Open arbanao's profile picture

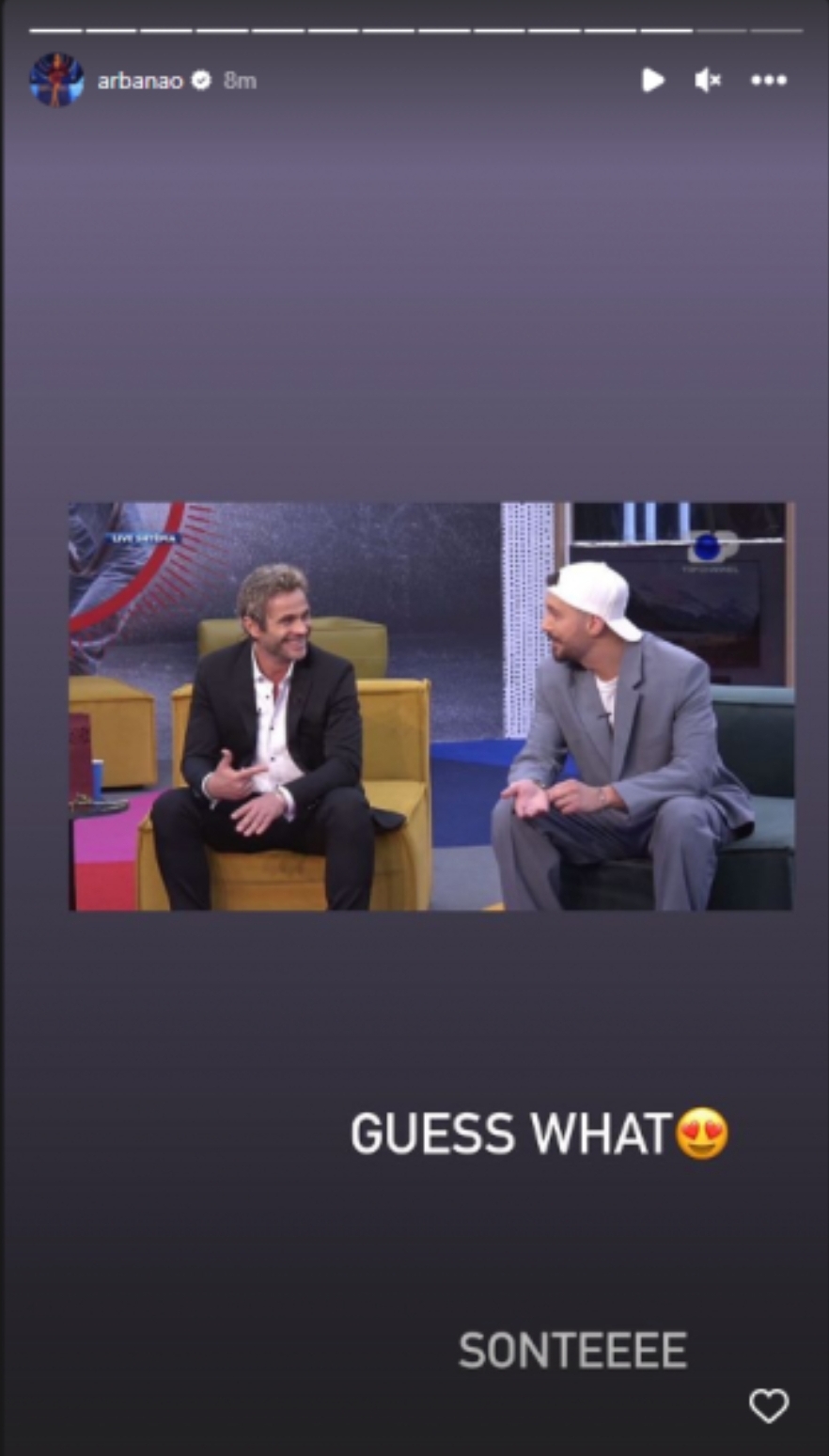(x=56, y=80)
